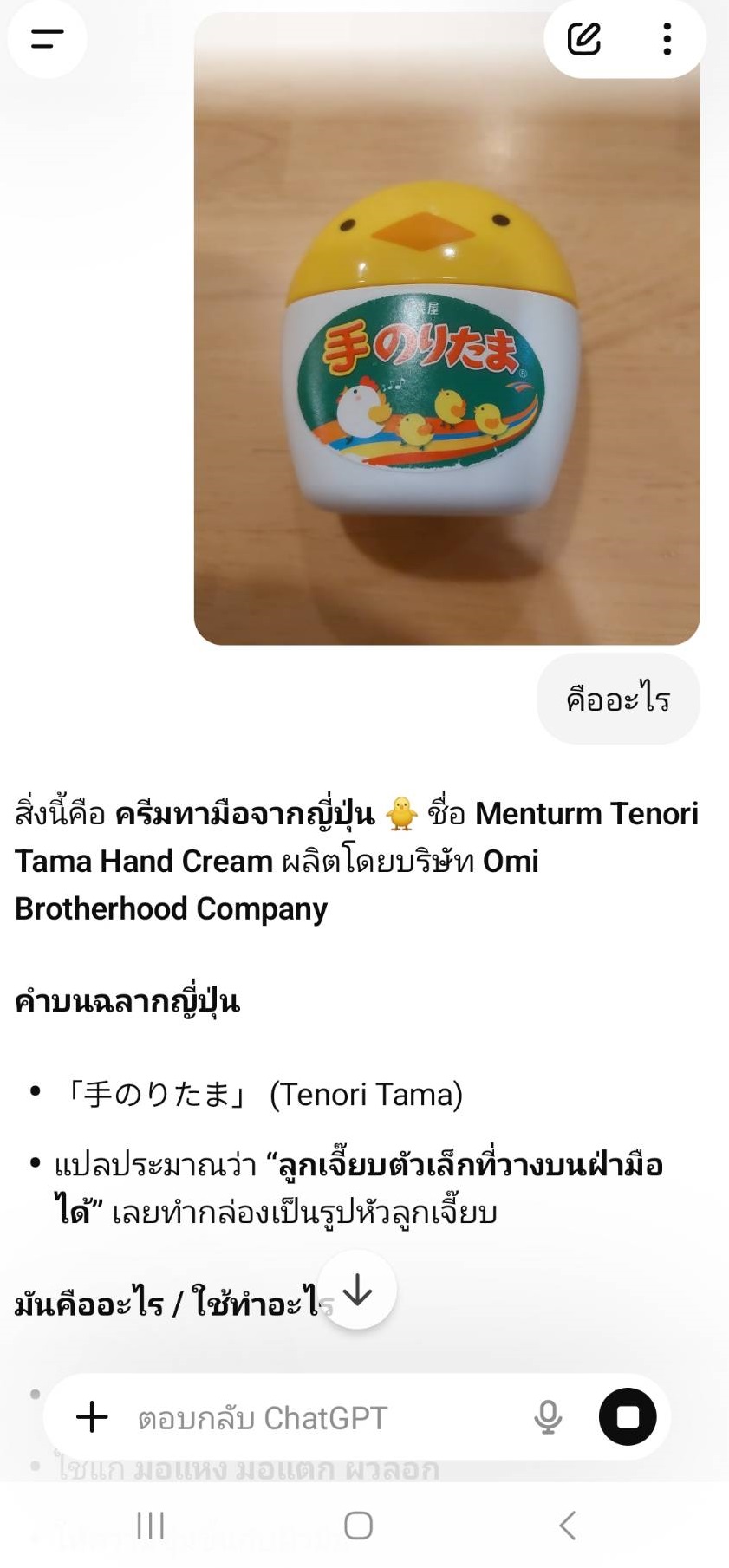This screenshot has width=729, height=1568.
Task: Start voice input with the microphone
Action: (x=548, y=1417)
